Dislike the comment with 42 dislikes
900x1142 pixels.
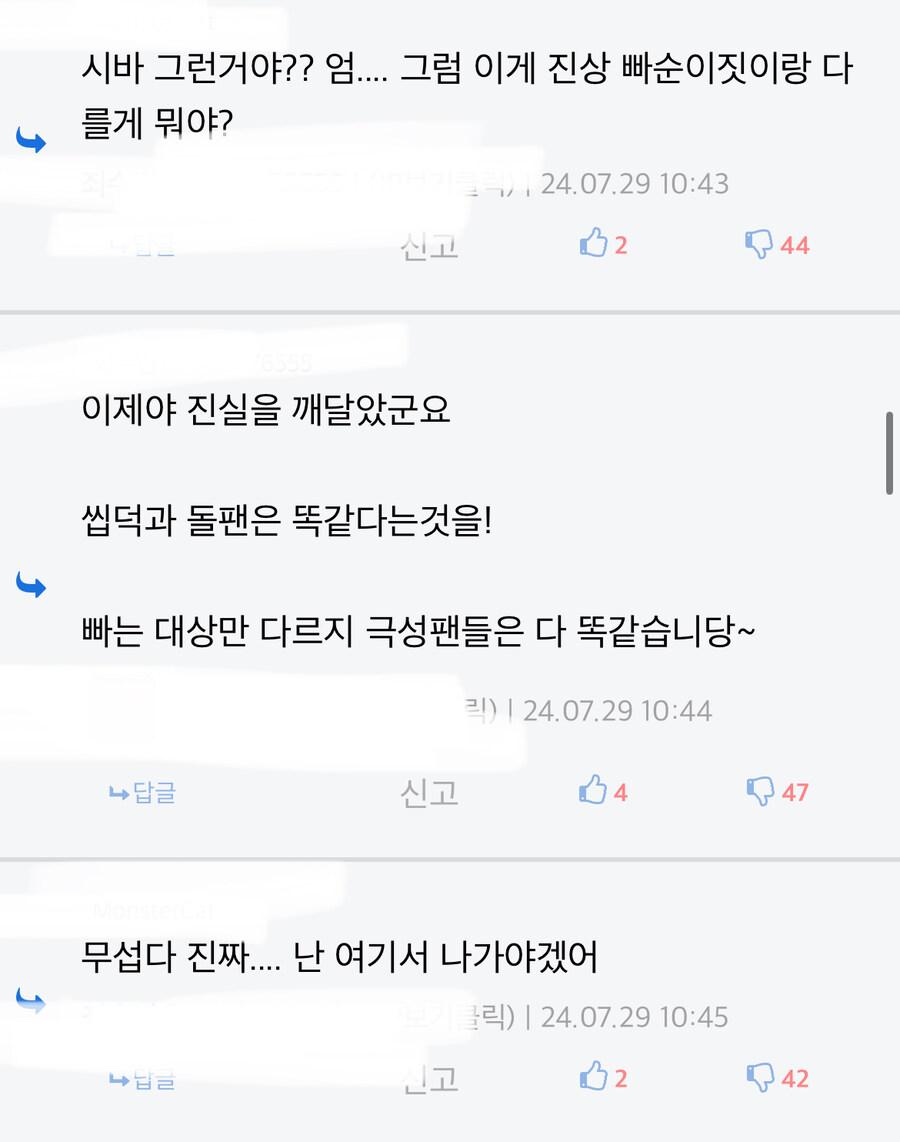(x=761, y=1078)
